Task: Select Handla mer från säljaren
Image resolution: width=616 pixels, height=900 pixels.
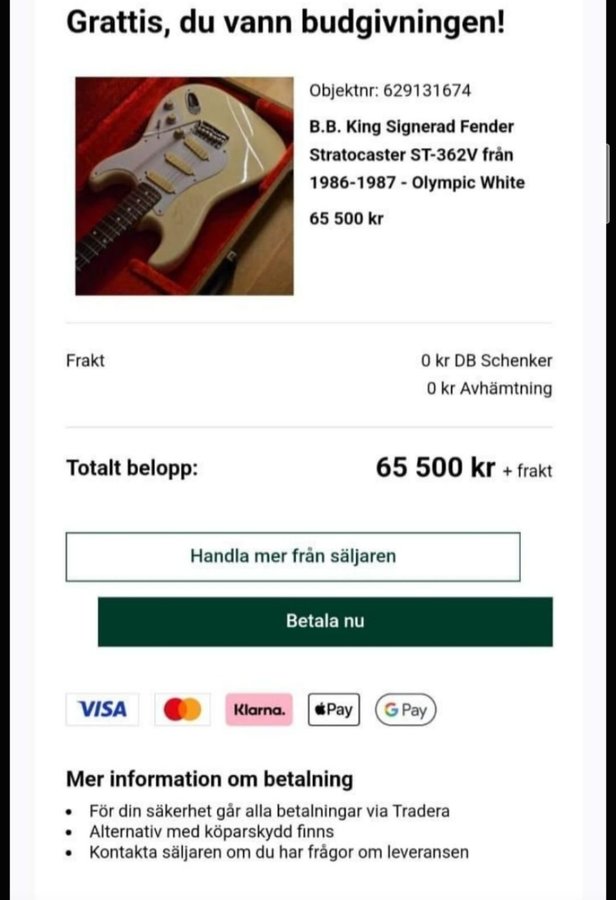Action: [293, 557]
